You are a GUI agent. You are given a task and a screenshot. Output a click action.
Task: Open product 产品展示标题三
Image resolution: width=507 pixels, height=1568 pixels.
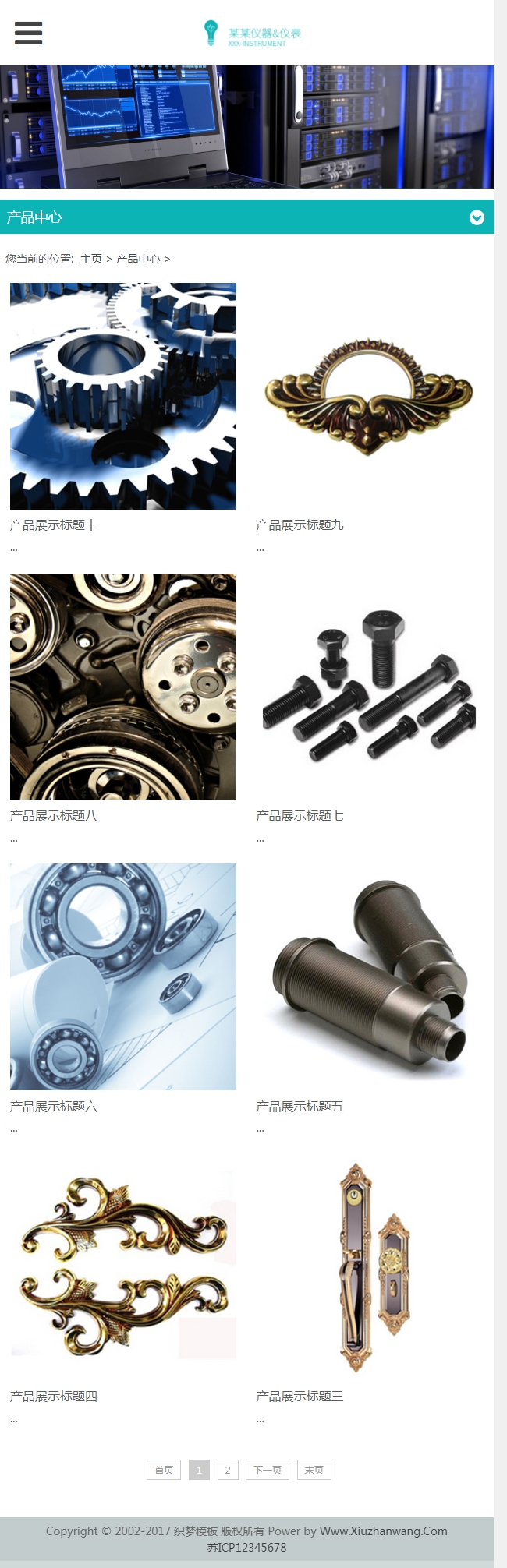tap(368, 1267)
